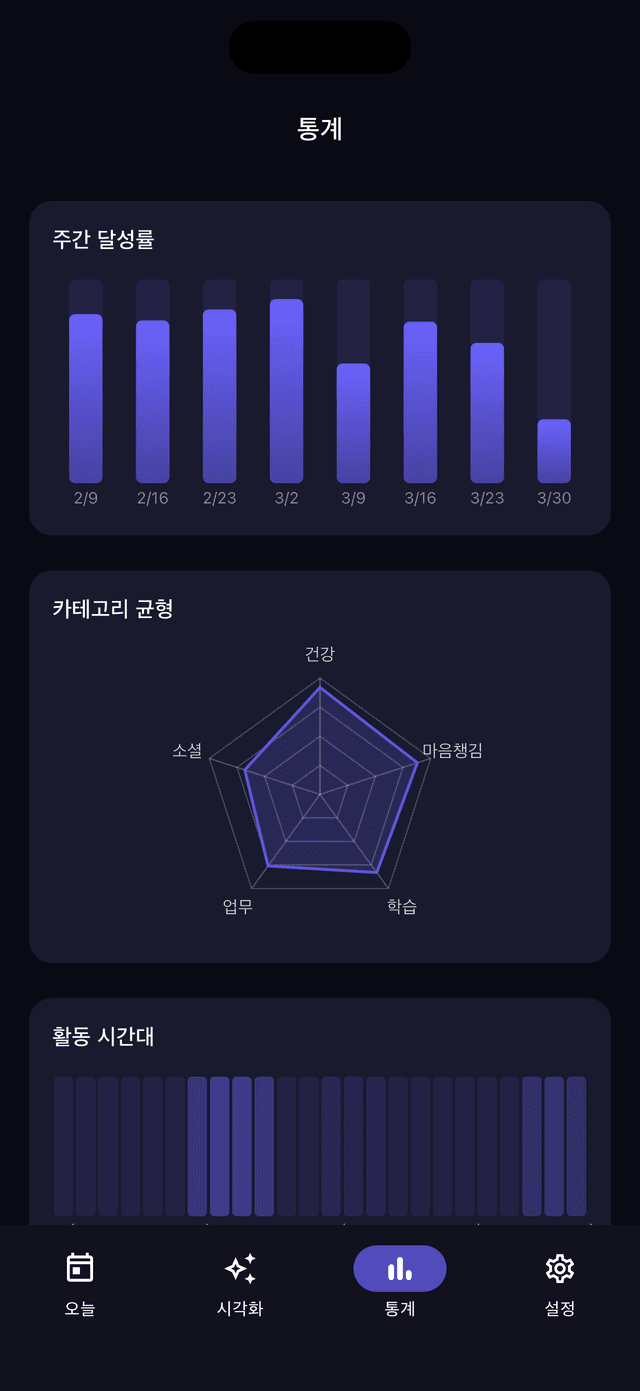640x1391 pixels.
Task: Switch to the 오늘 tab
Action: (x=80, y=1284)
